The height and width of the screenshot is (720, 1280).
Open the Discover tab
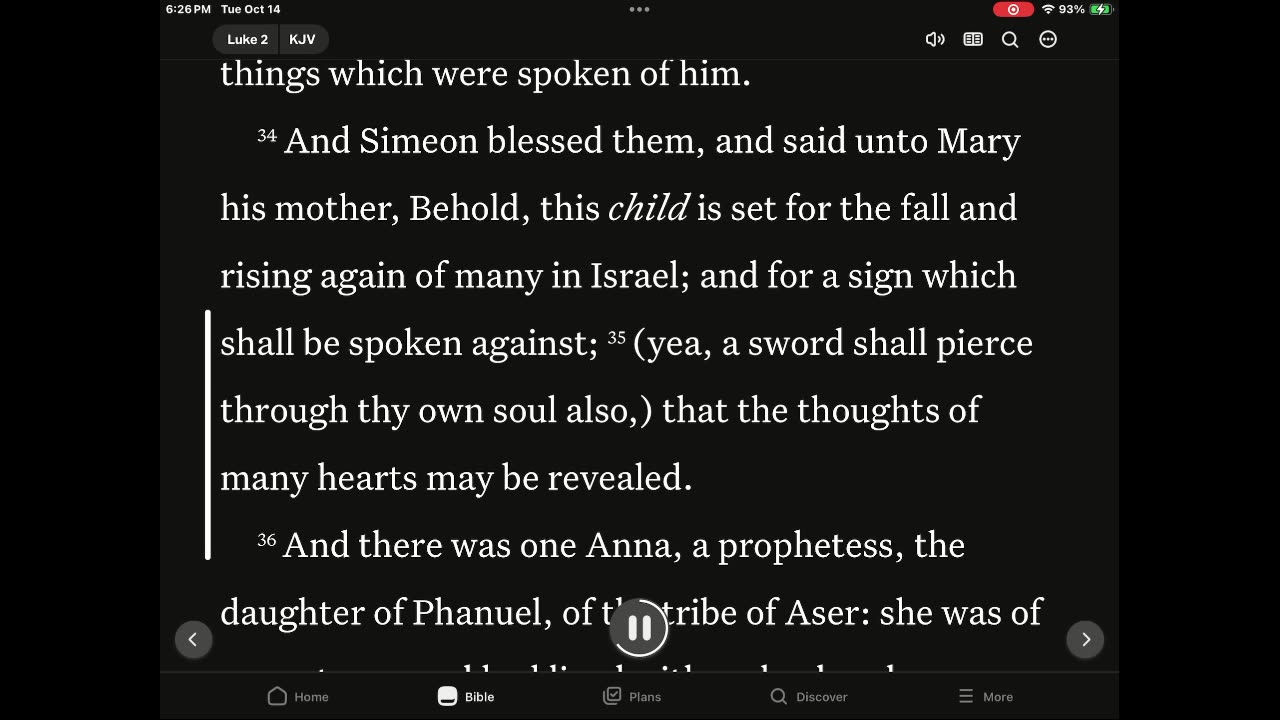(x=808, y=696)
